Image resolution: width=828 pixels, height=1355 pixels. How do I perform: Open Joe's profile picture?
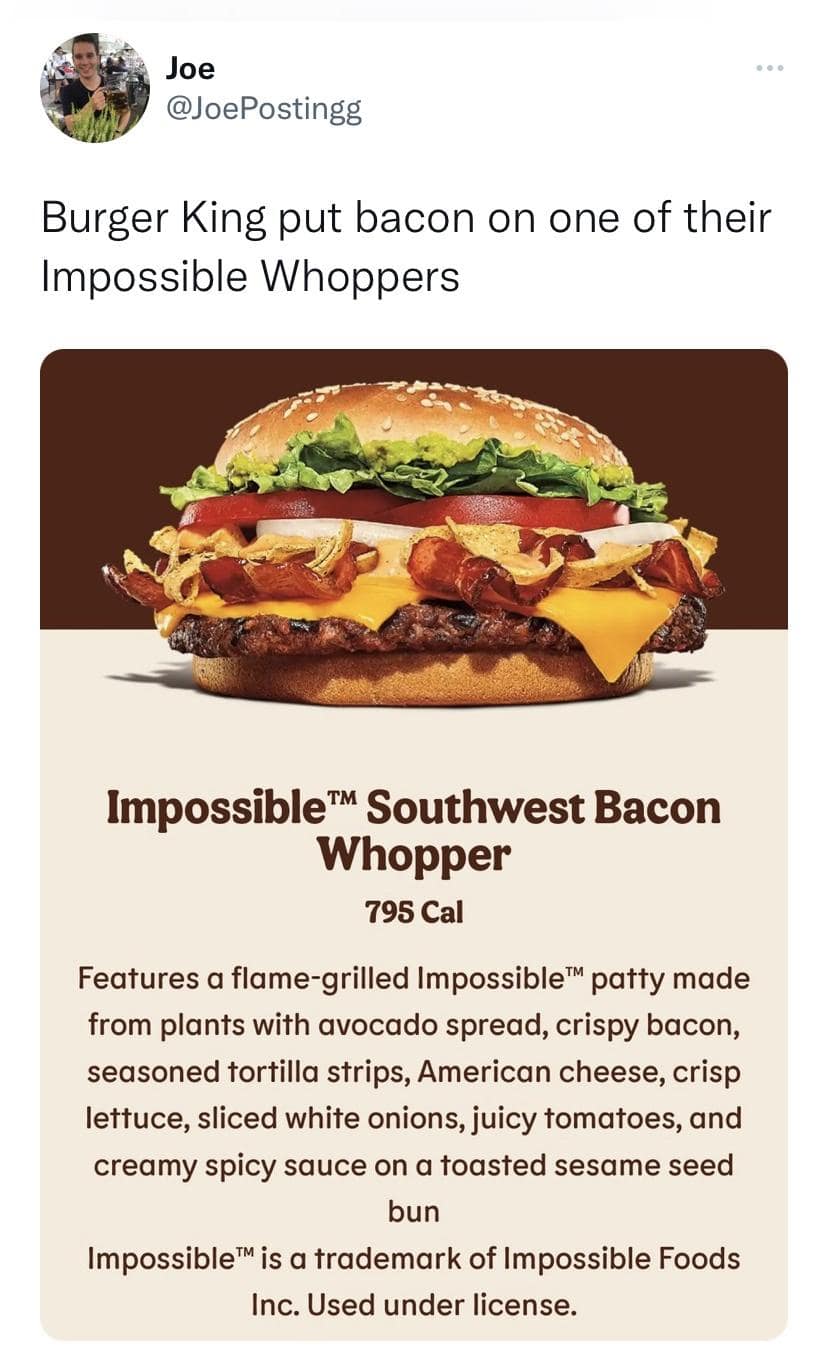(95, 88)
